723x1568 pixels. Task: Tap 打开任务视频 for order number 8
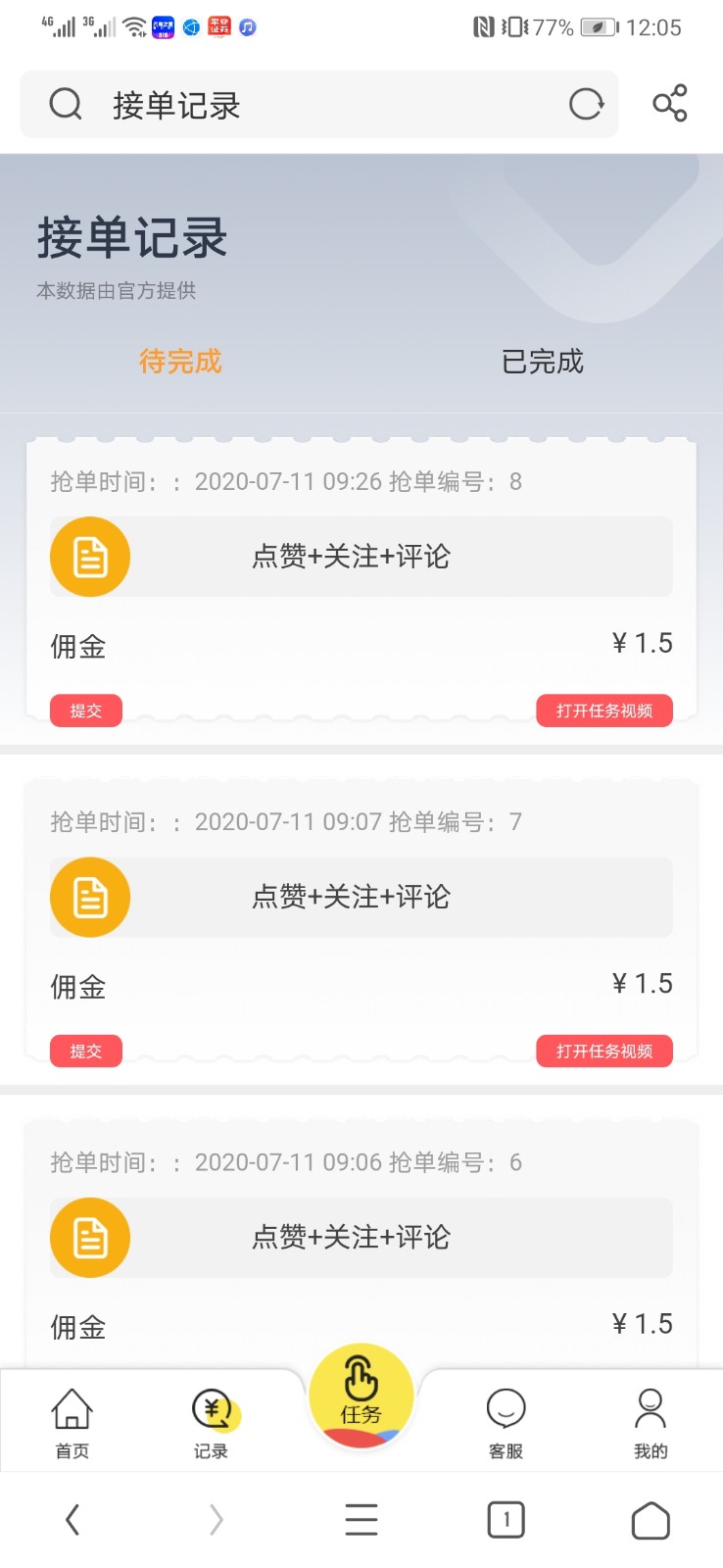[x=604, y=710]
